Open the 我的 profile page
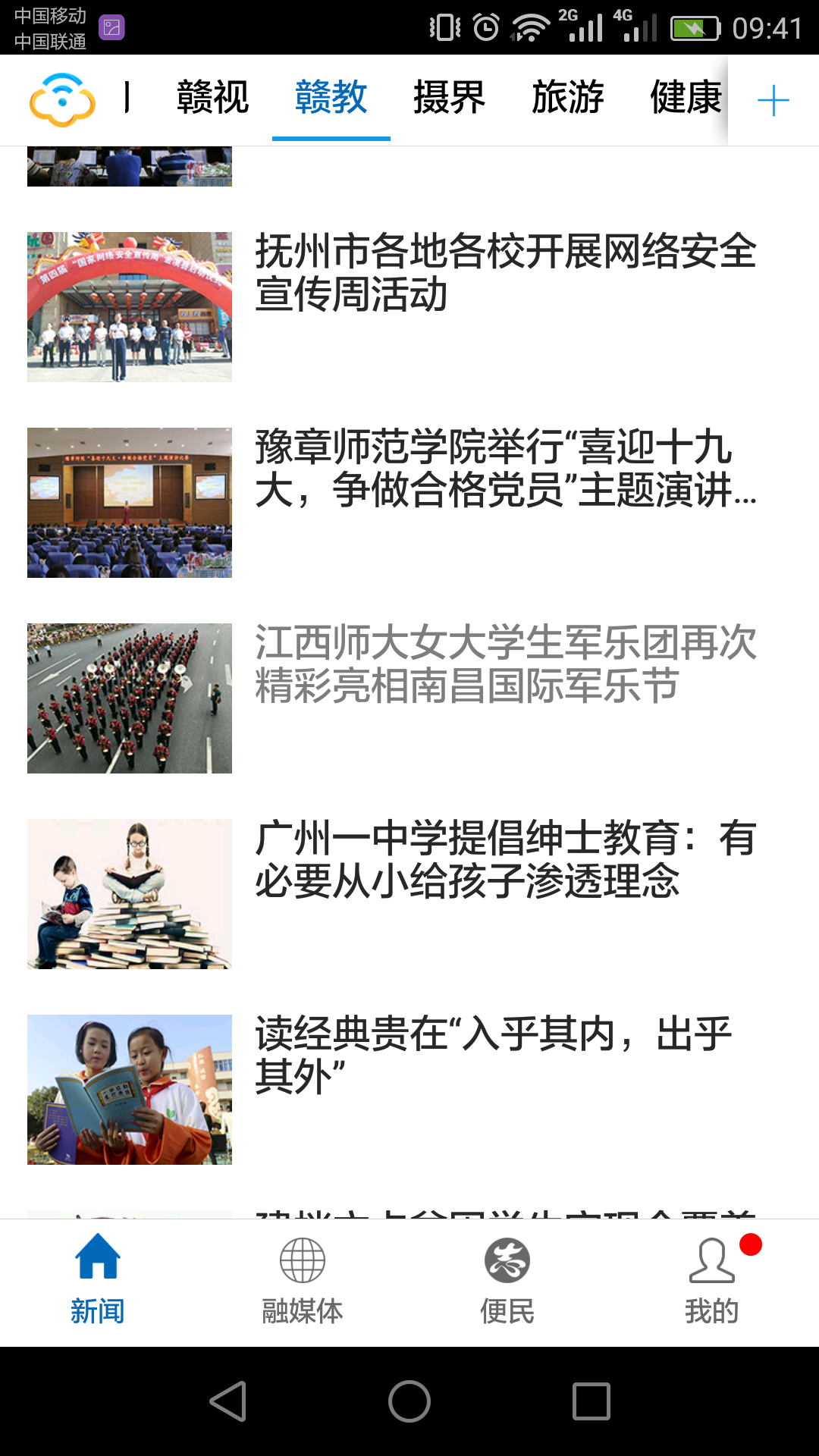 tap(712, 1280)
